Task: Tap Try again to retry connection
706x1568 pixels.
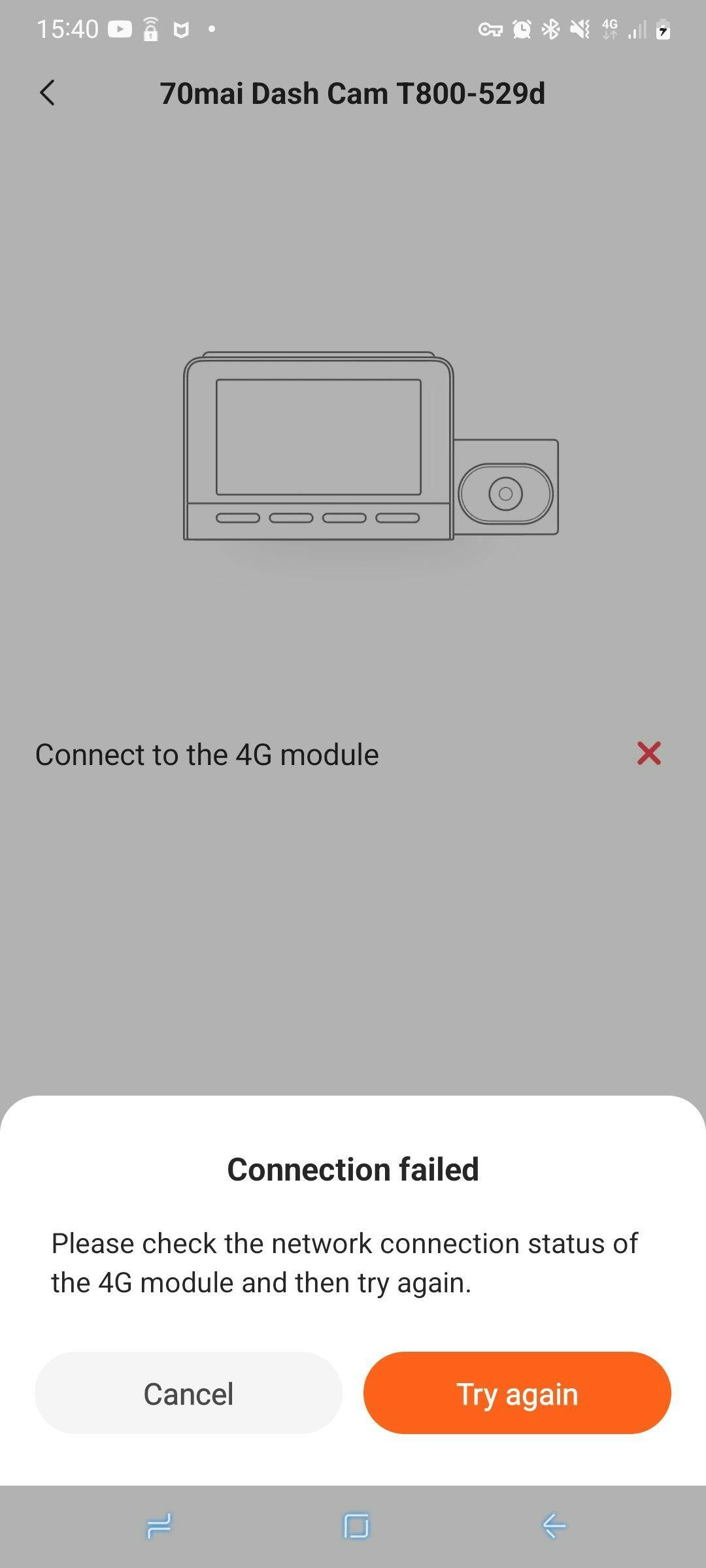Action: tap(516, 1393)
